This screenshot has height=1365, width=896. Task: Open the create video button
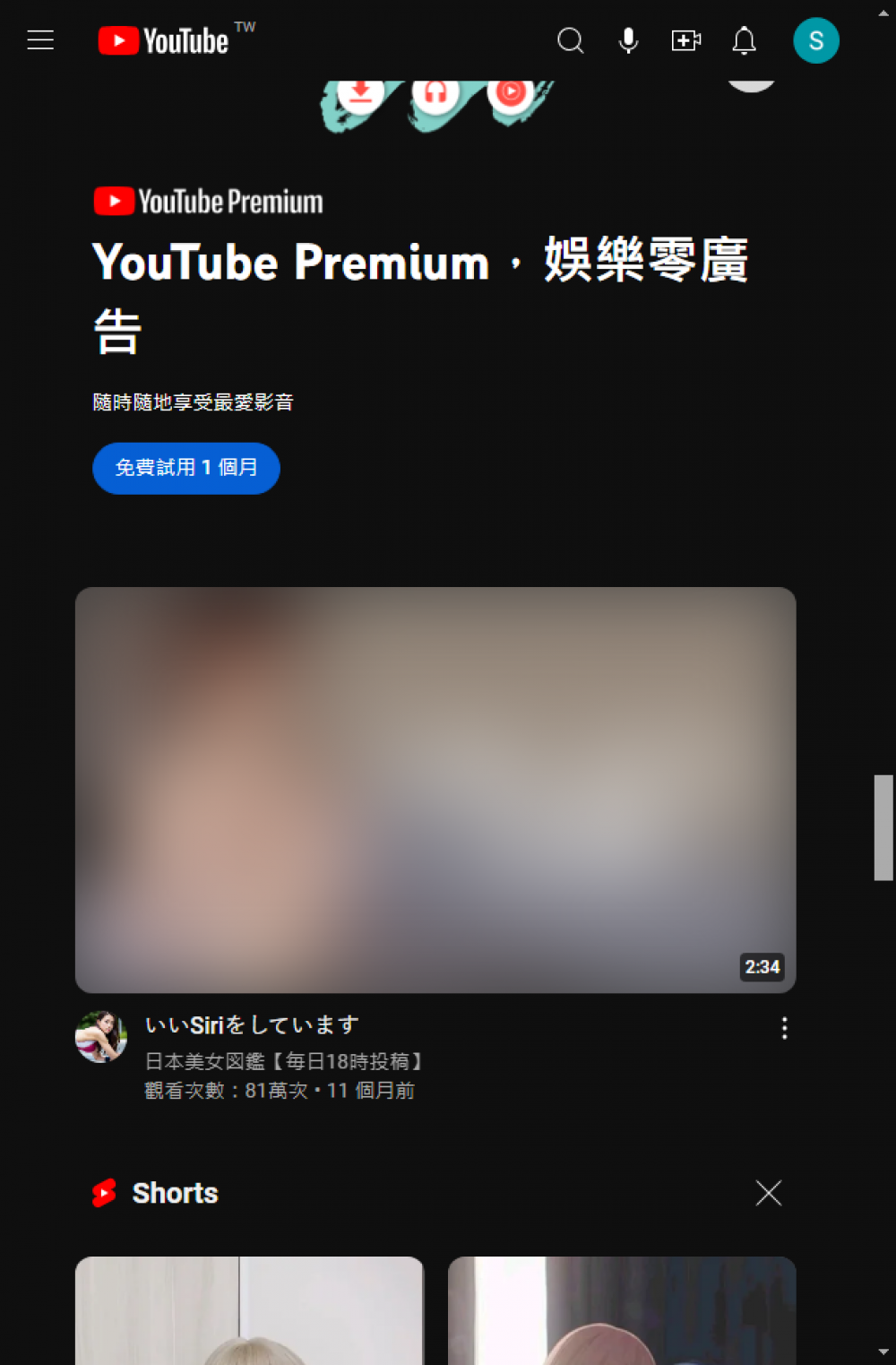(686, 40)
